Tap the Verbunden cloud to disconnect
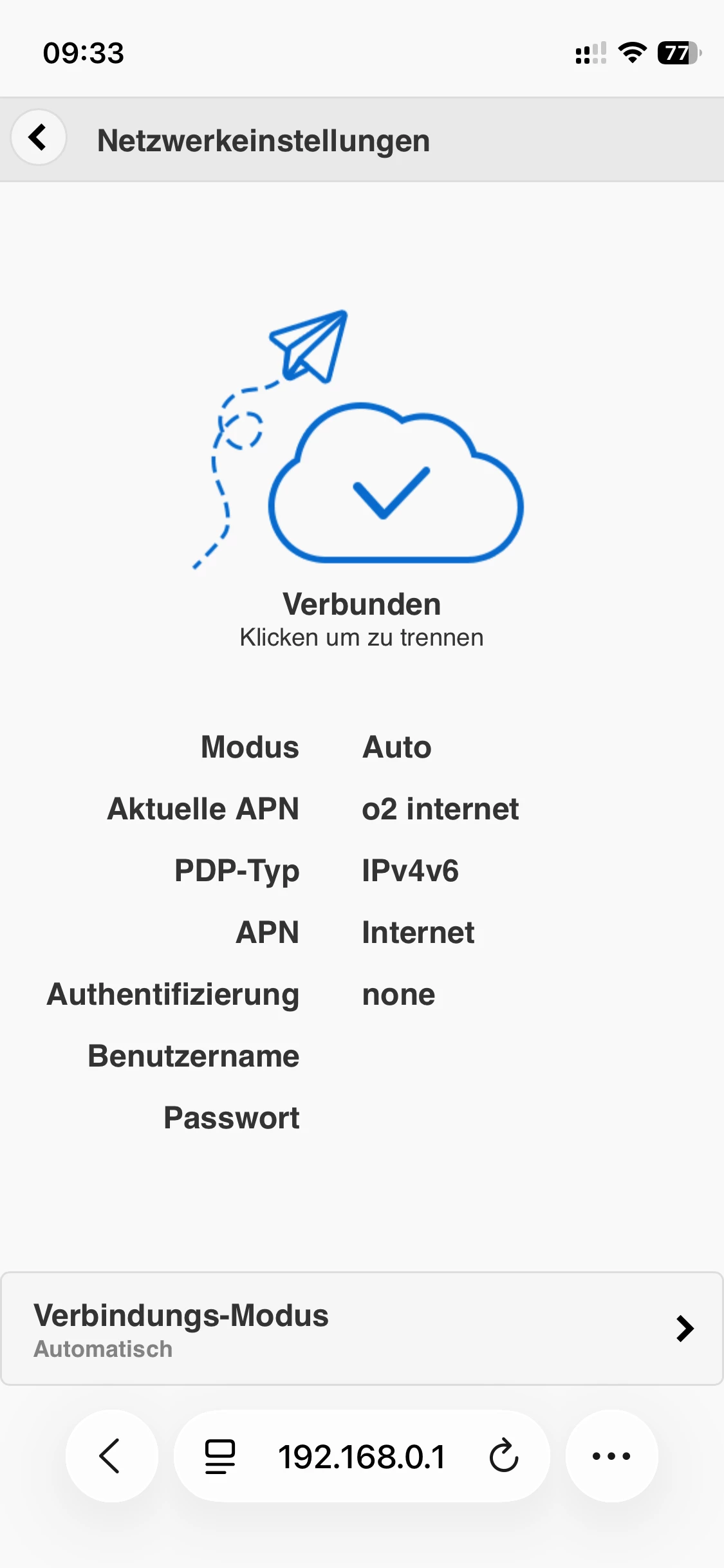 tap(394, 484)
